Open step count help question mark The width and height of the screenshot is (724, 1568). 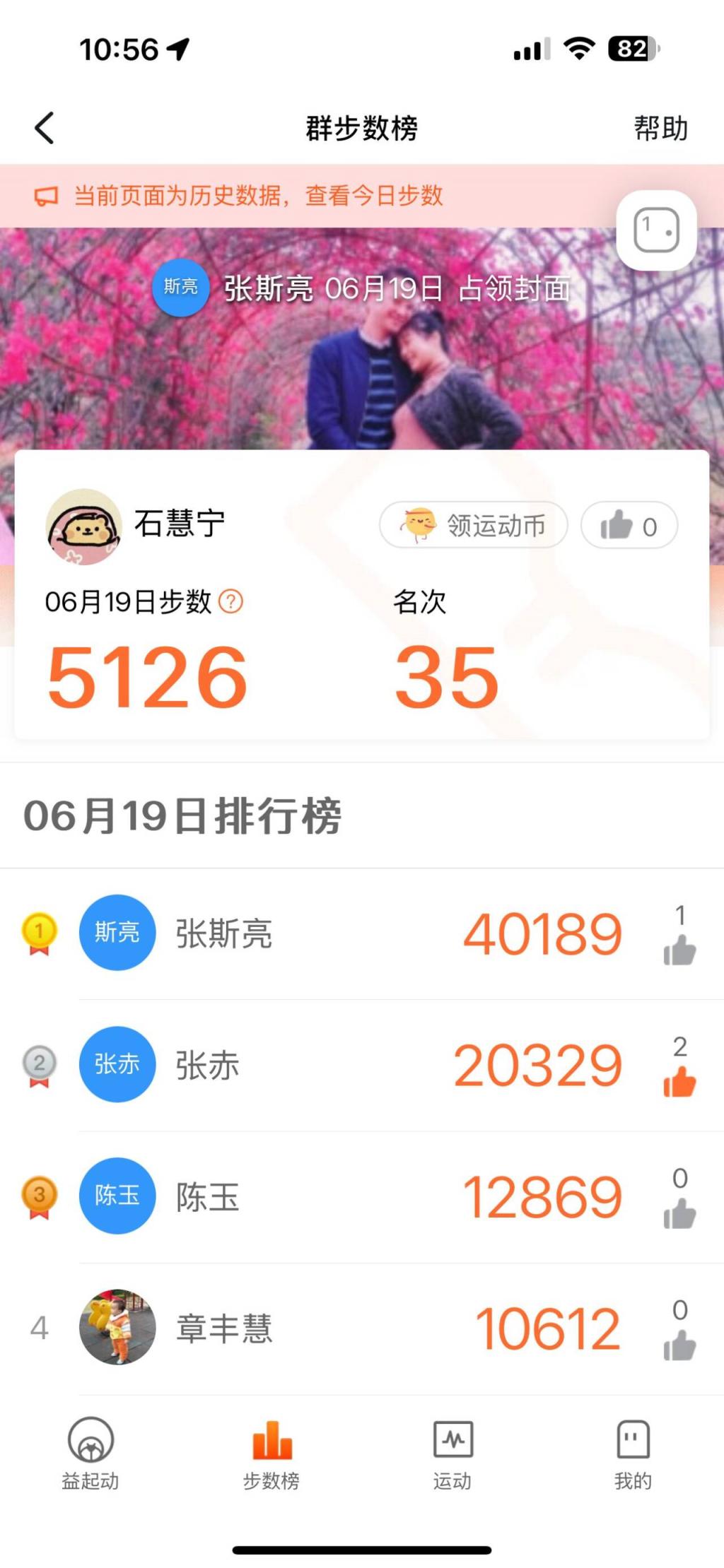[x=230, y=602]
